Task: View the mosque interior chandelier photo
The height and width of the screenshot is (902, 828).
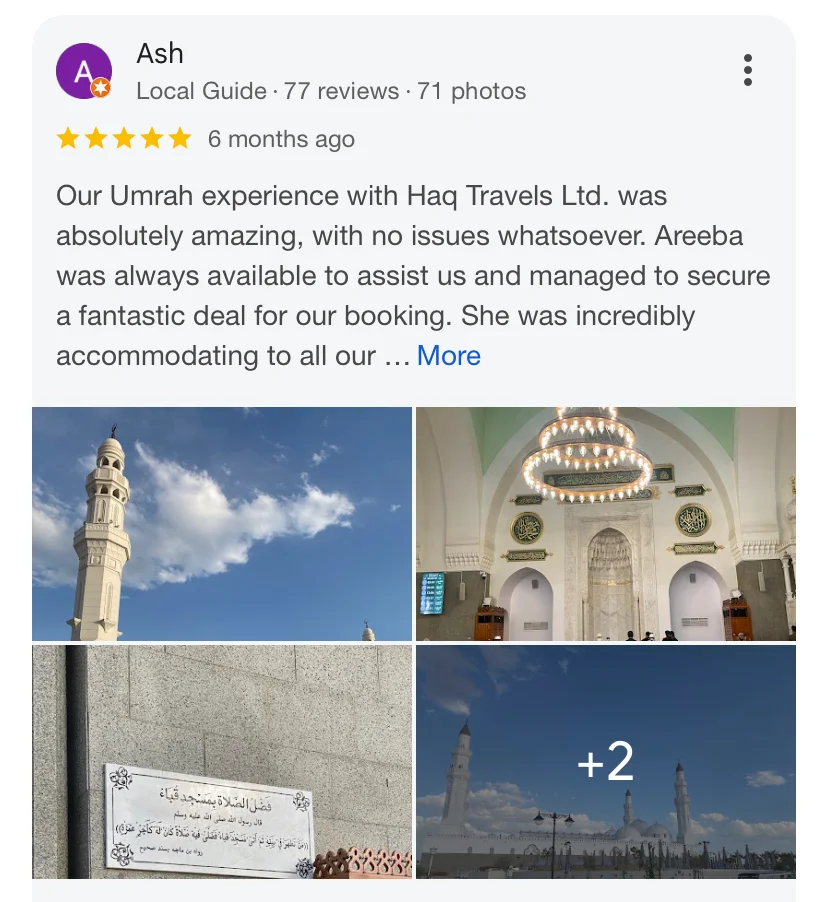Action: point(605,523)
